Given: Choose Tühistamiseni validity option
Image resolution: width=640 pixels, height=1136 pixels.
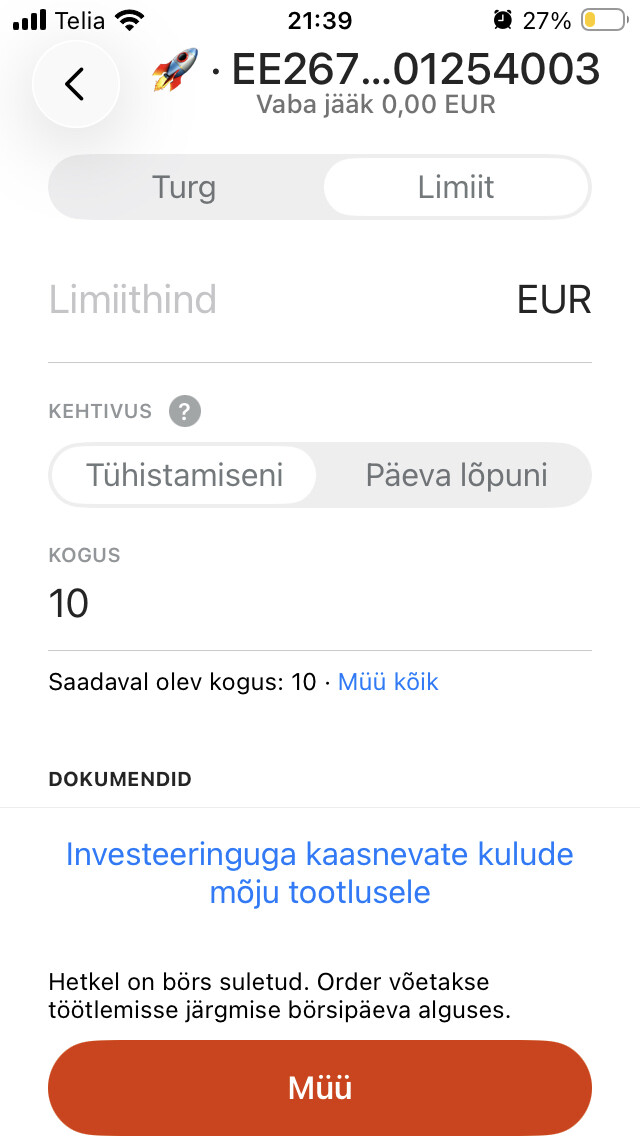Looking at the screenshot, I should tap(184, 474).
